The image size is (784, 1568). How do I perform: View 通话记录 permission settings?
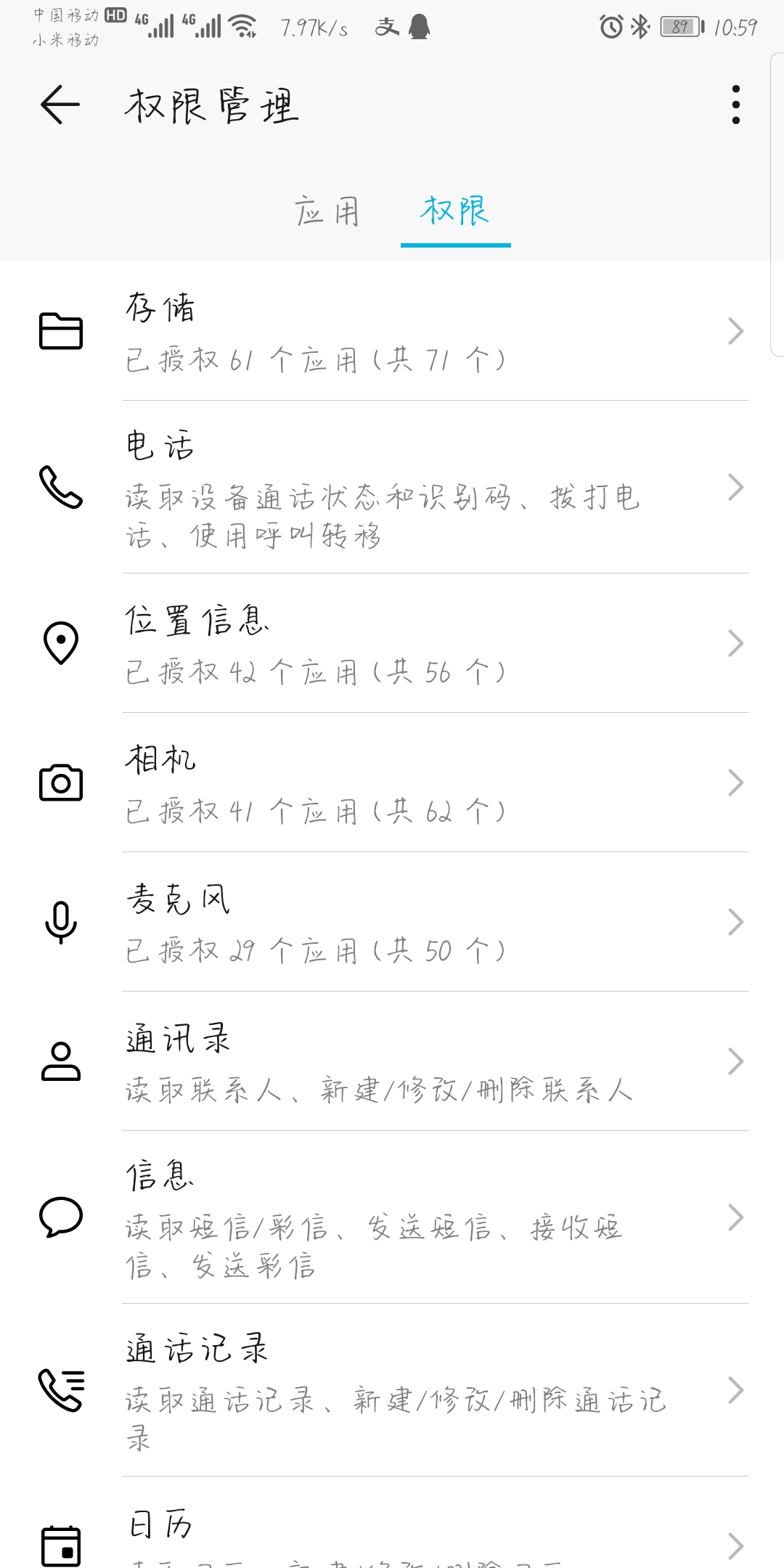(x=392, y=1391)
